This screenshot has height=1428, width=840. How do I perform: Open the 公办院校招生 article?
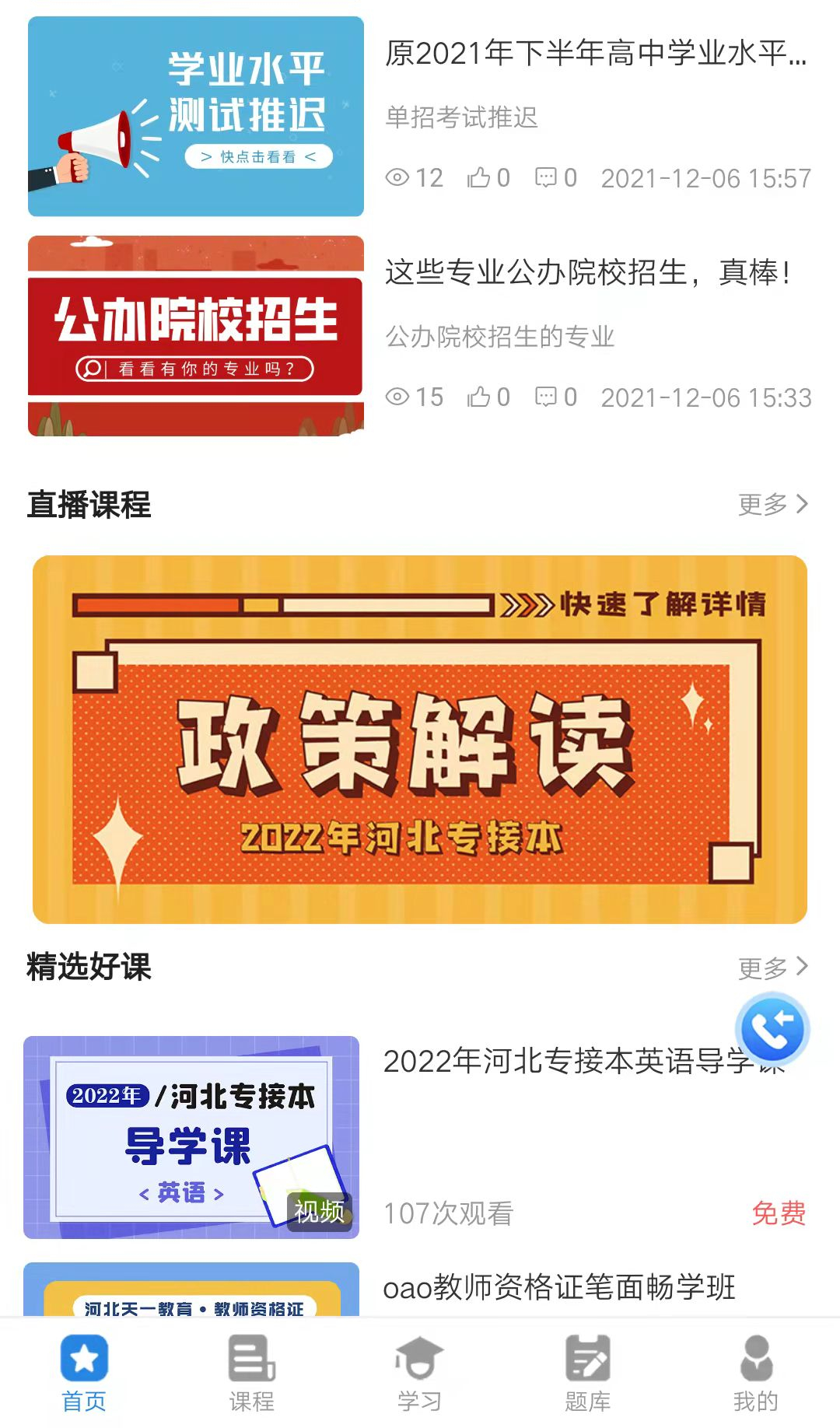420,336
